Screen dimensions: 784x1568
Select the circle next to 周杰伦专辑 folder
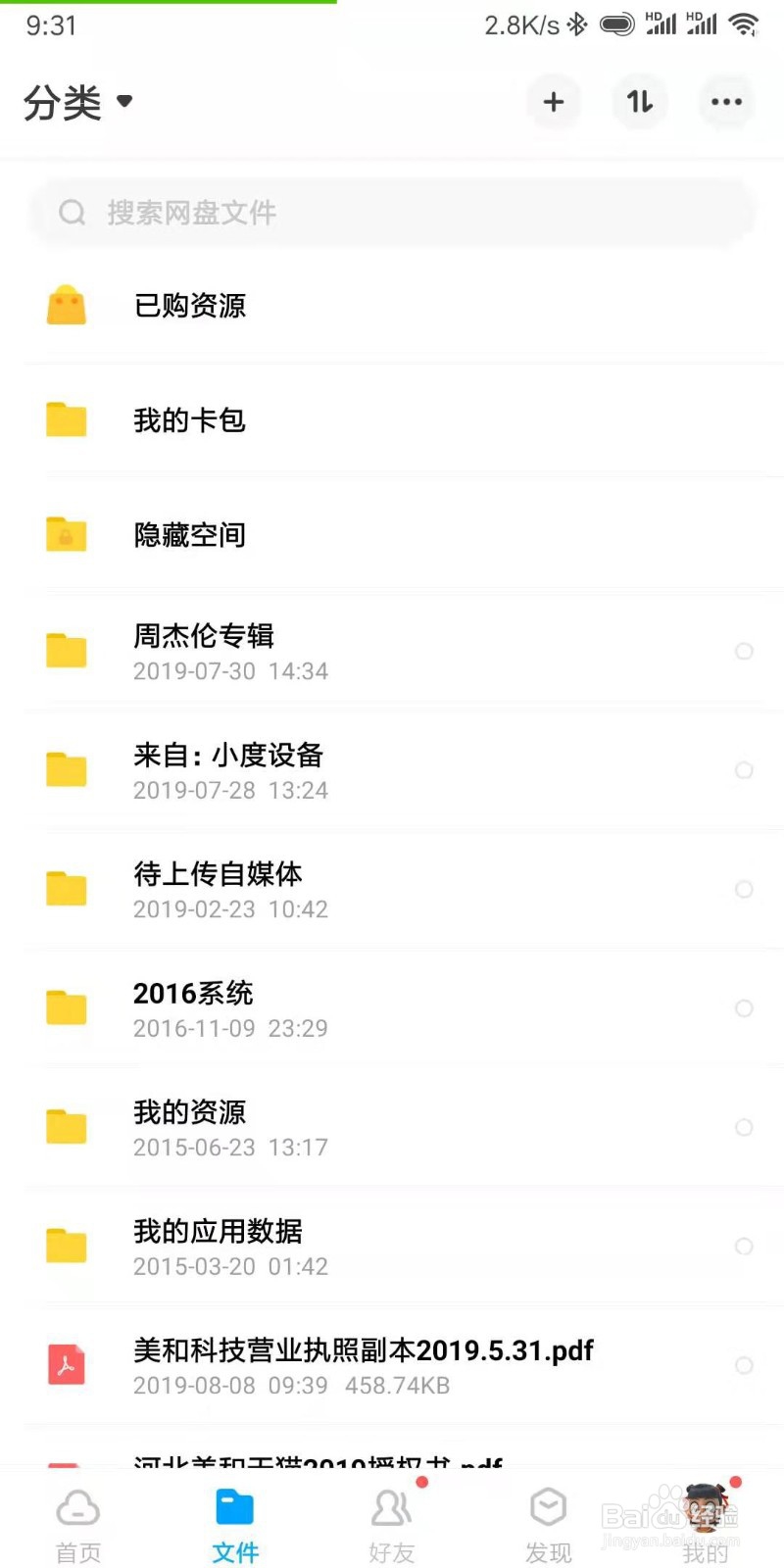(744, 651)
